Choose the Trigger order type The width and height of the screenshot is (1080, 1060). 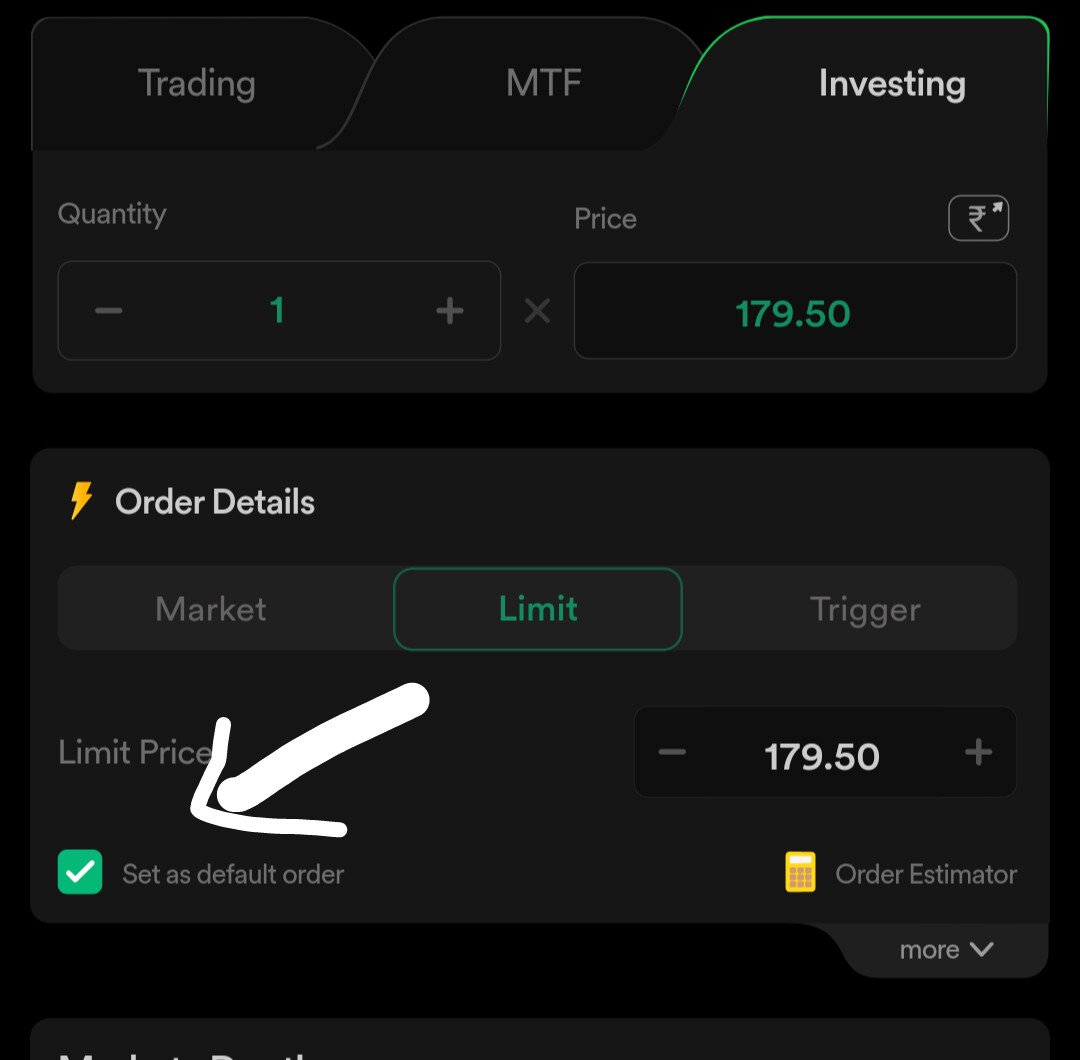(x=865, y=609)
